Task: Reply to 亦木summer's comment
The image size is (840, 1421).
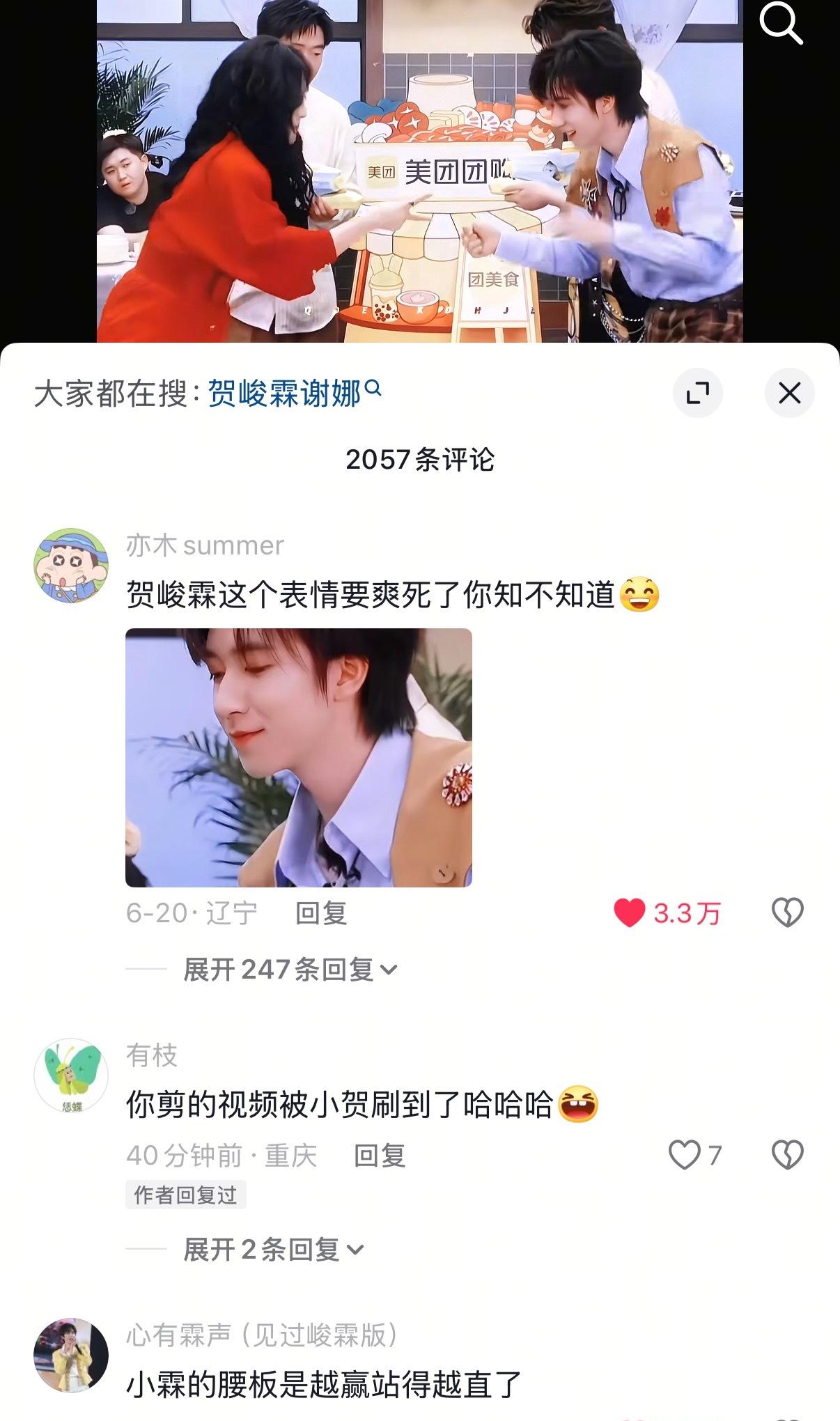Action: (320, 913)
